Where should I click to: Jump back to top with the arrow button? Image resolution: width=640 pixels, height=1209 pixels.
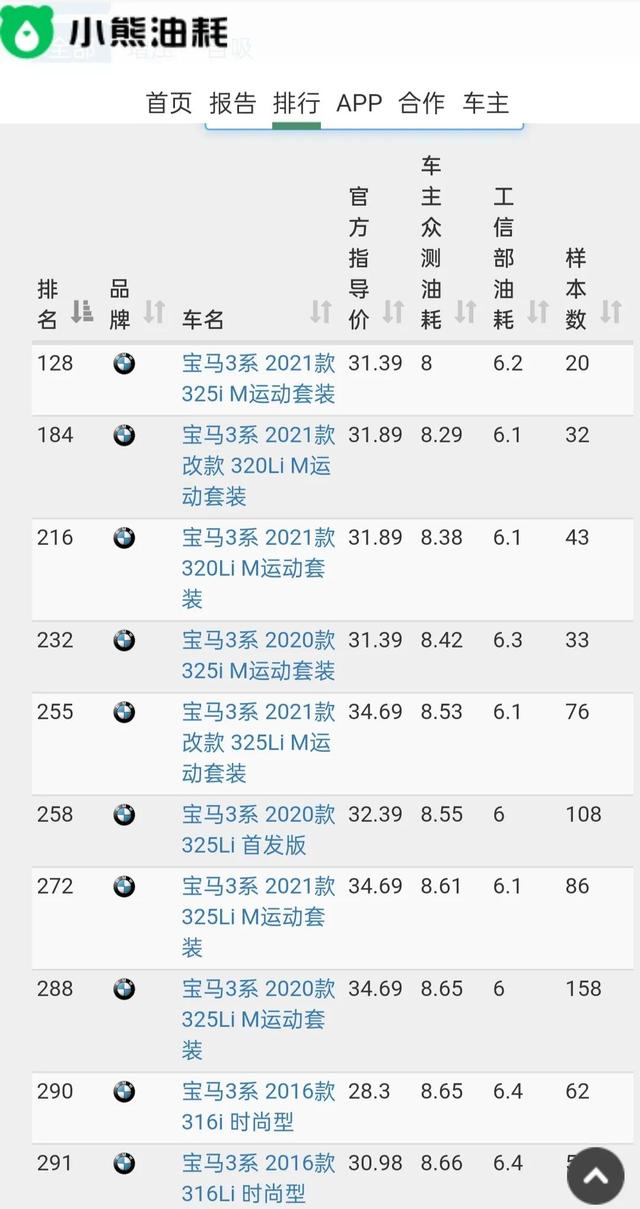pos(596,1176)
